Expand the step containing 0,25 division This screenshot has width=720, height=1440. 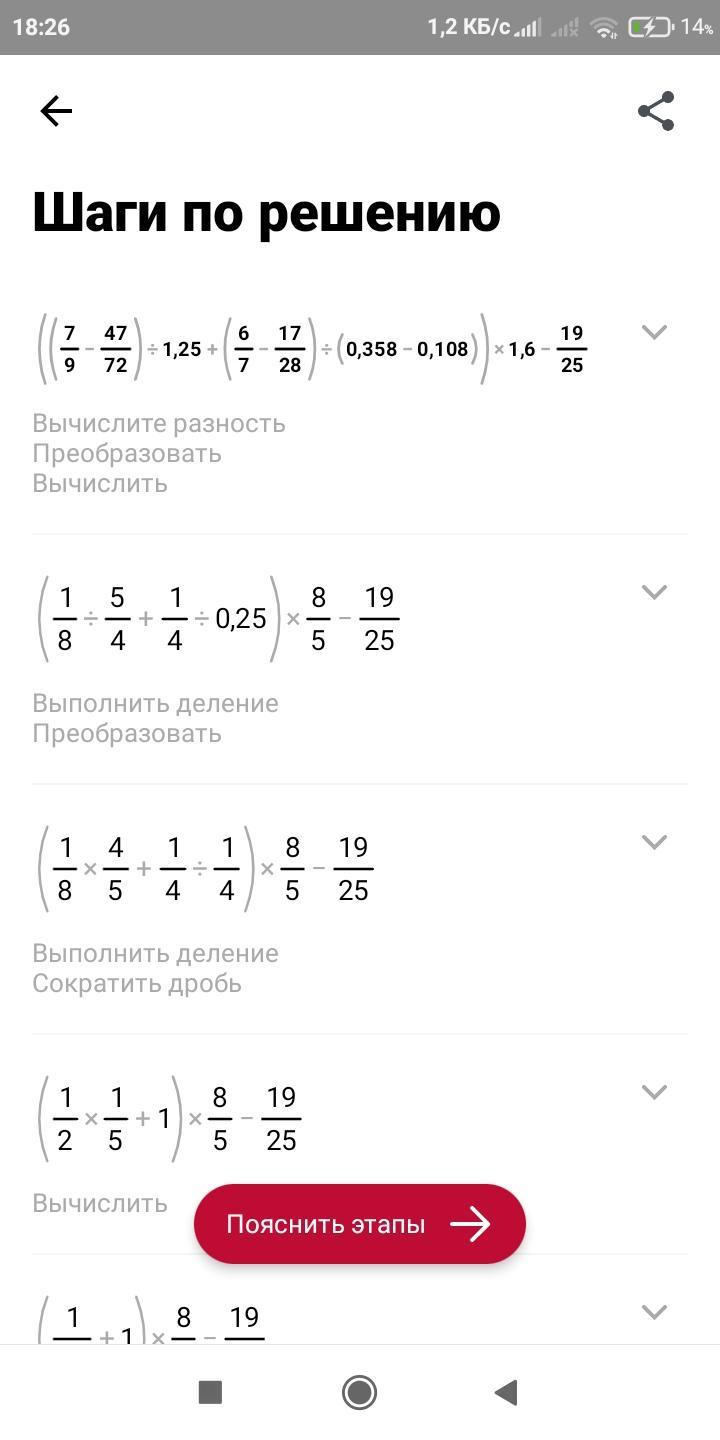[654, 592]
